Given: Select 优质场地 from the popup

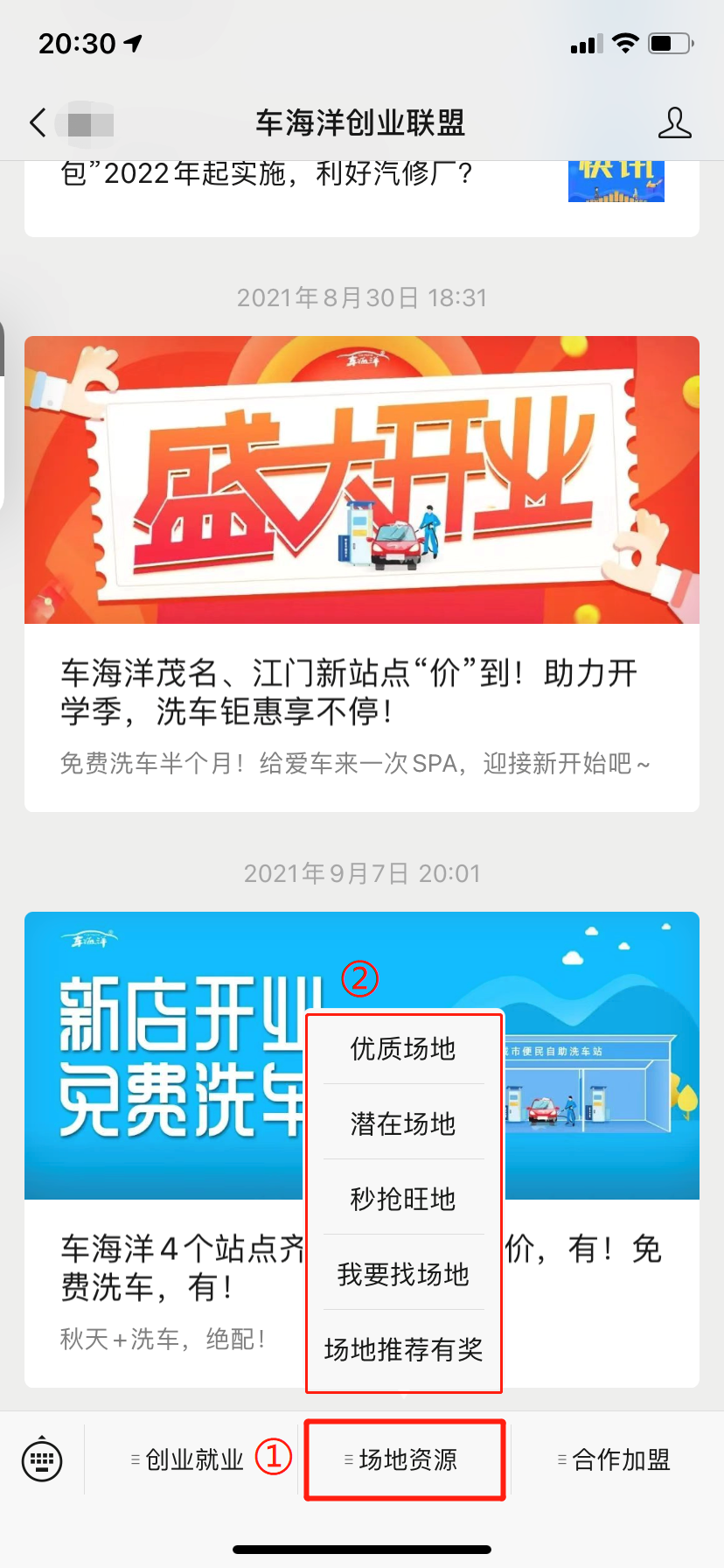Looking at the screenshot, I should [x=403, y=1048].
